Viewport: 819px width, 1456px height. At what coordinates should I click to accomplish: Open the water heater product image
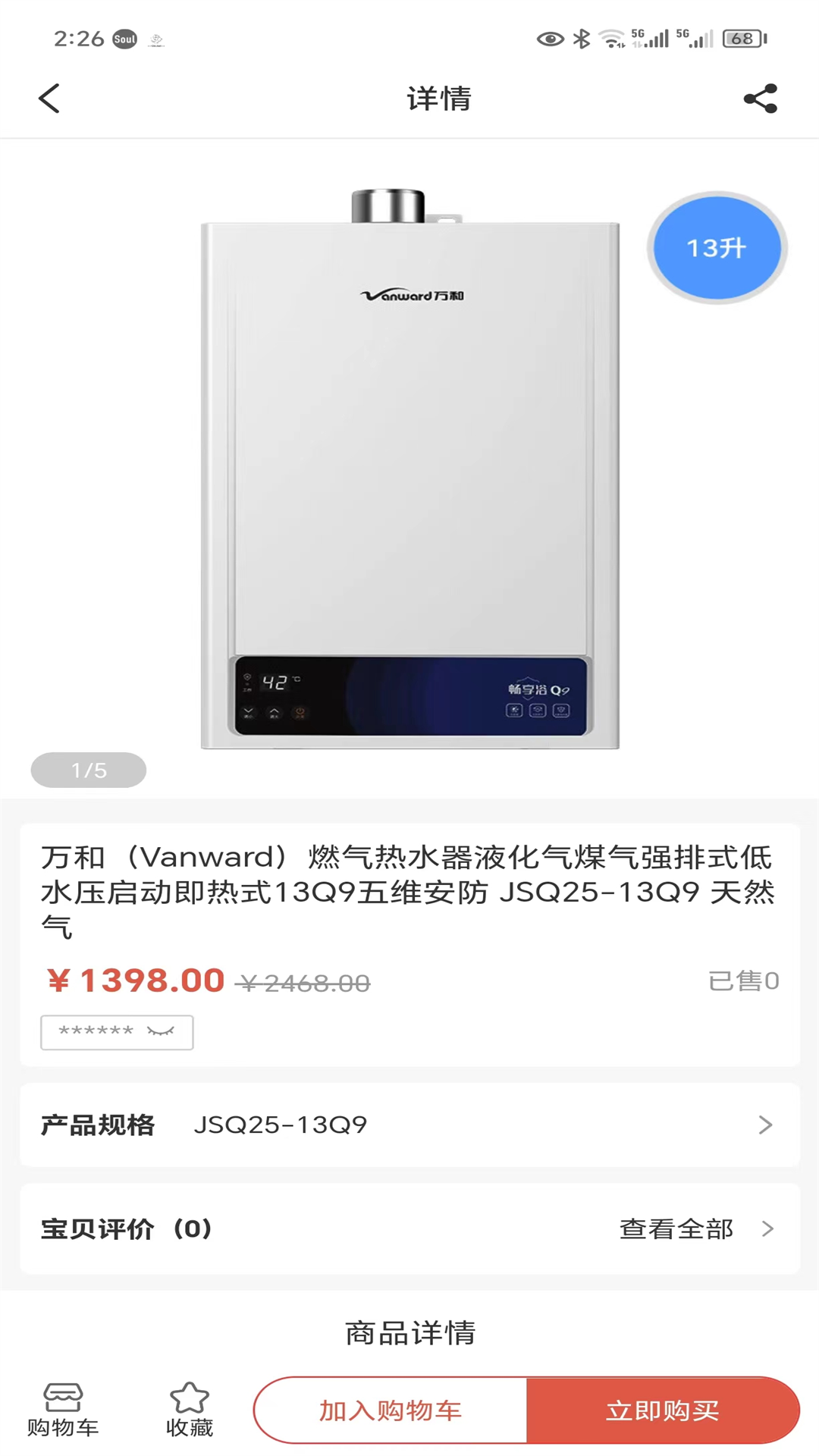pos(409,470)
